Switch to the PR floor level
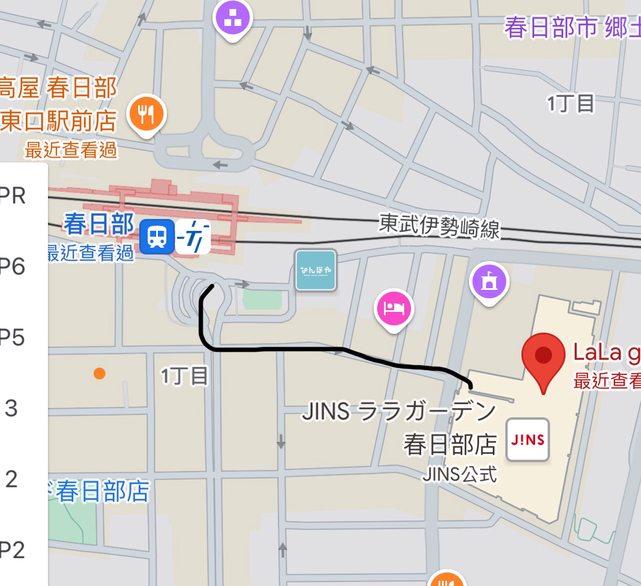Image resolution: width=641 pixels, height=586 pixels. [x=13, y=195]
